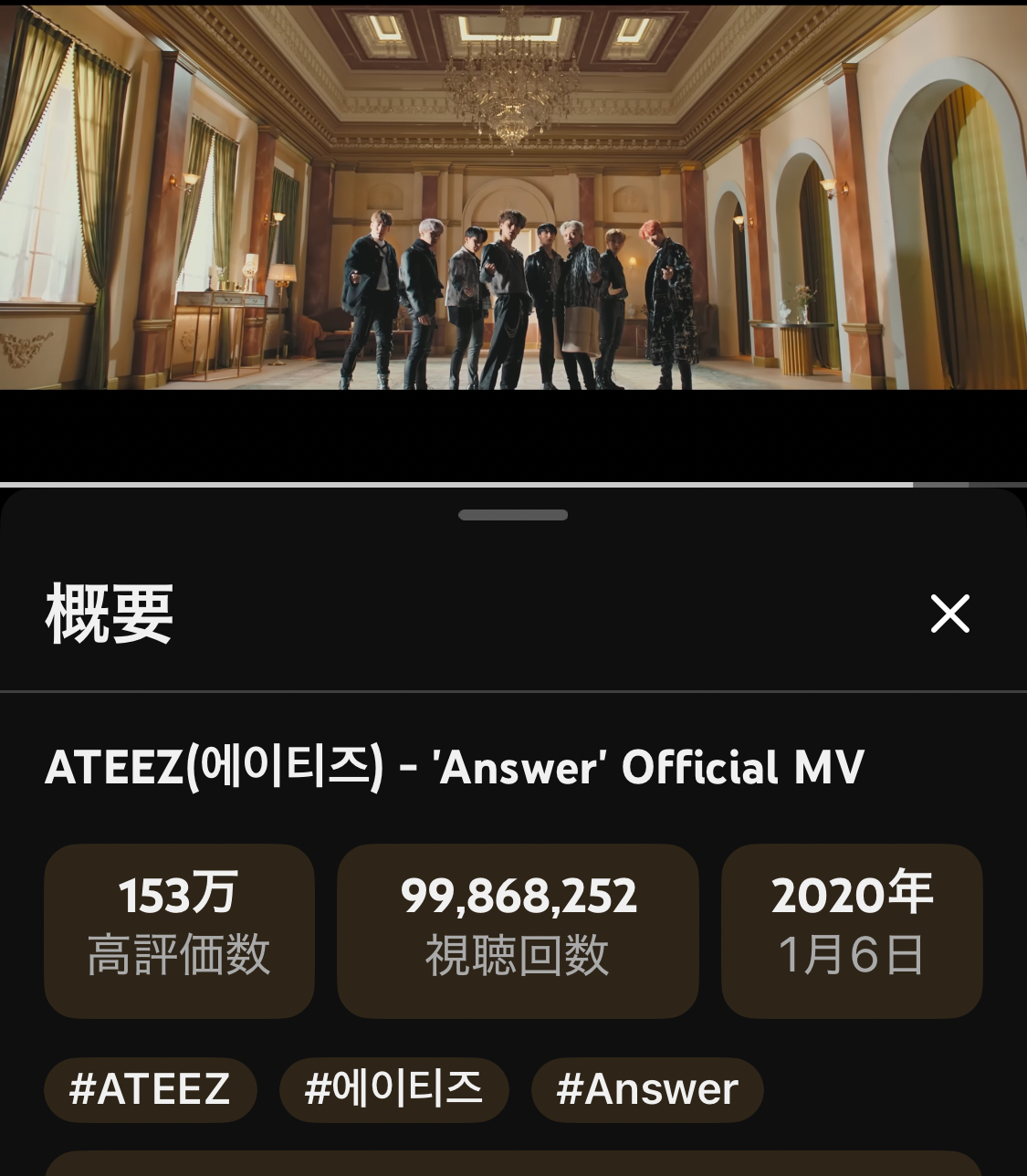1027x1176 pixels.
Task: Tap the panel drag handle
Action: coord(513,515)
